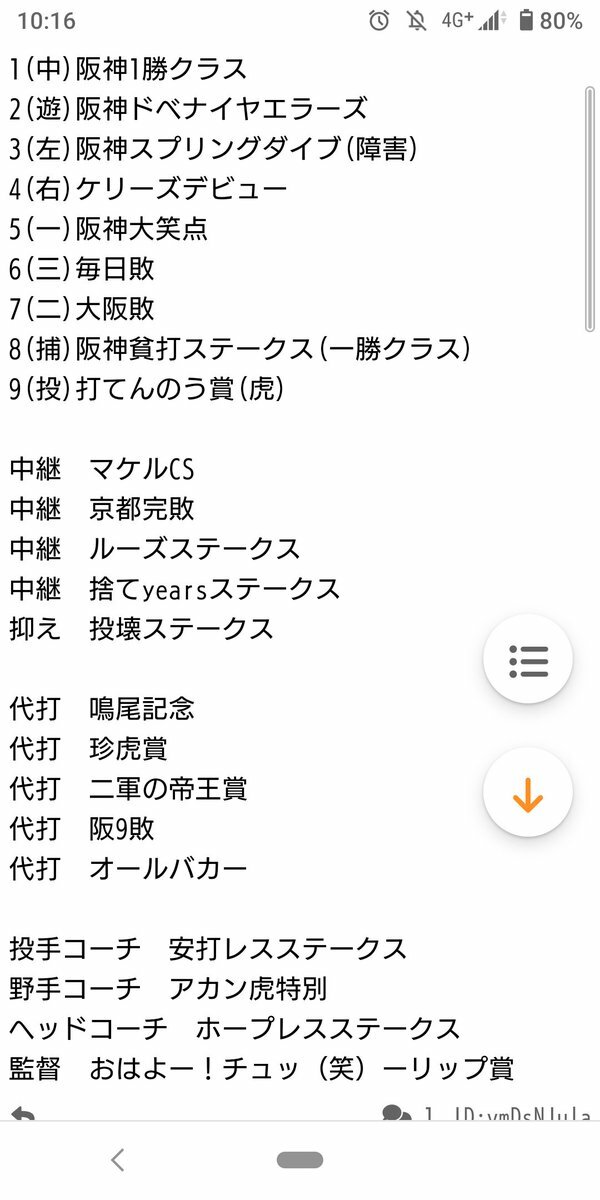Tap the reply arrow icon under the post
The width and height of the screenshot is (600, 1200).
pos(22,1114)
